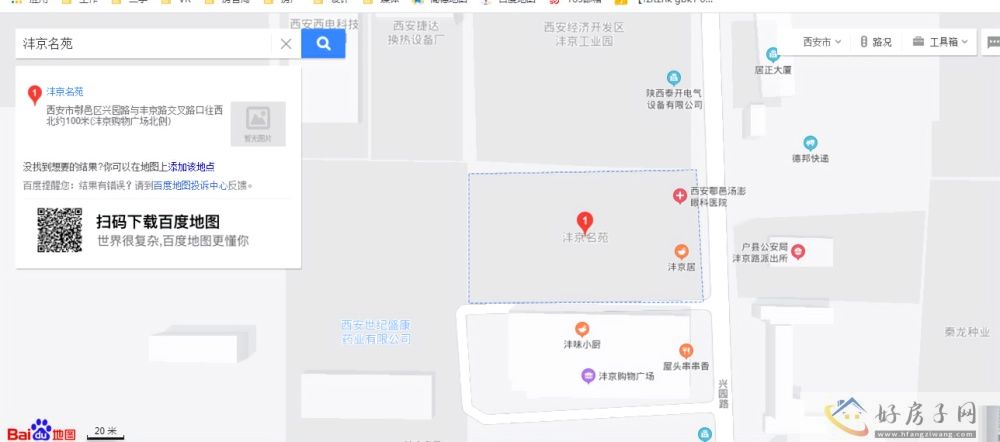The image size is (1000, 442).
Task: Open the 沣京购物广场 shopping marker
Action: [x=588, y=376]
